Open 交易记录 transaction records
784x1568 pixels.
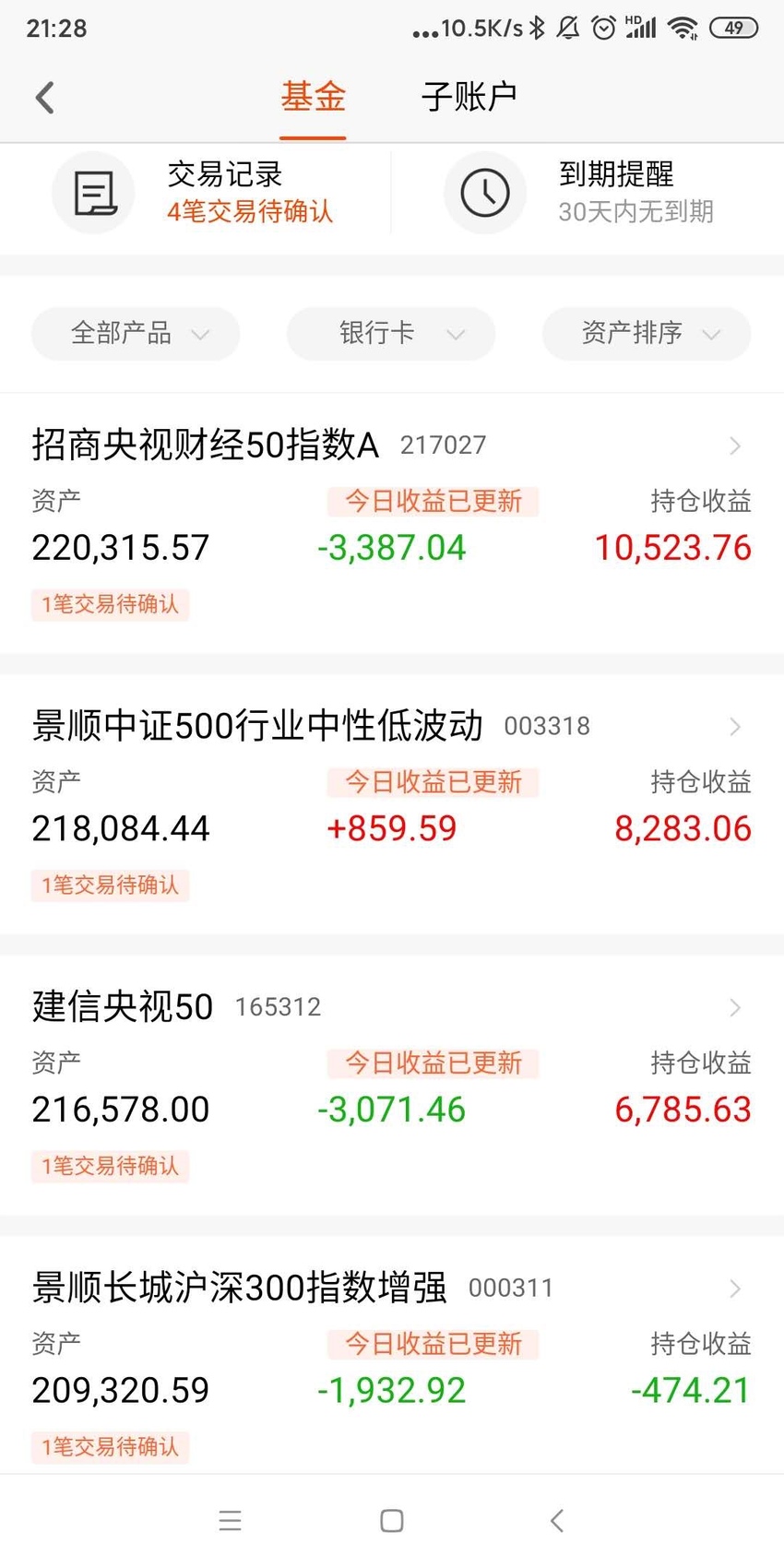(x=196, y=193)
